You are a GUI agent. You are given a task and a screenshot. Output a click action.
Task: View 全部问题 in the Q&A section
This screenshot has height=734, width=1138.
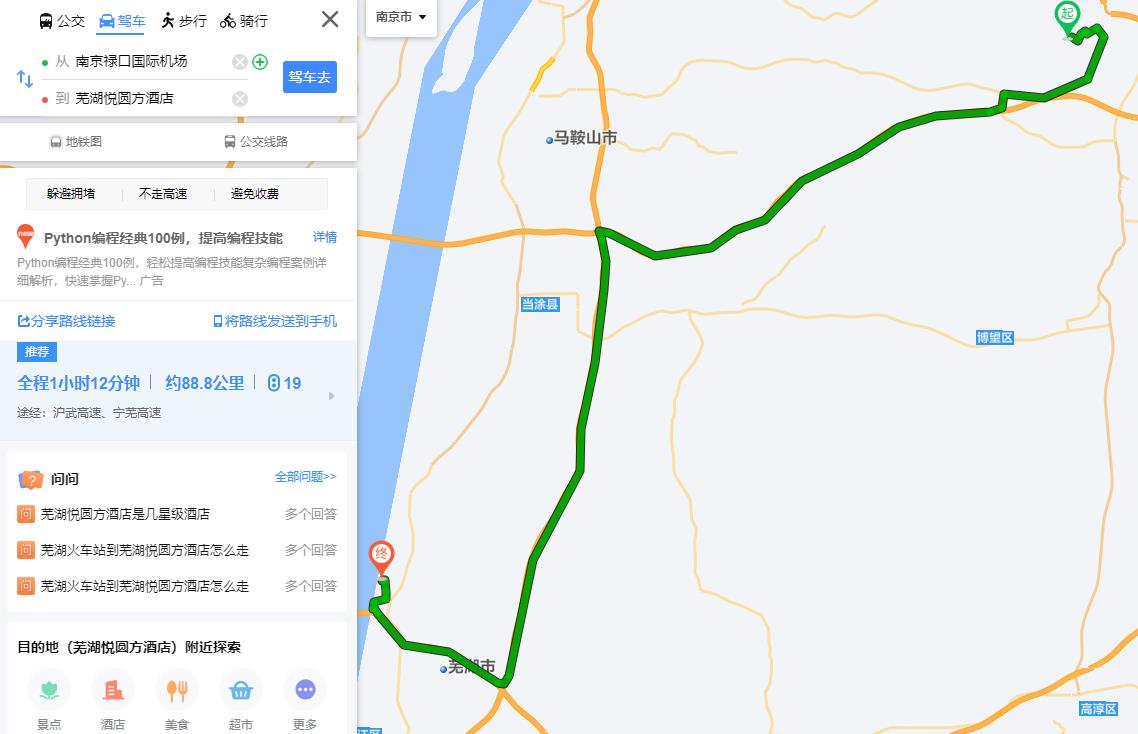[305, 477]
